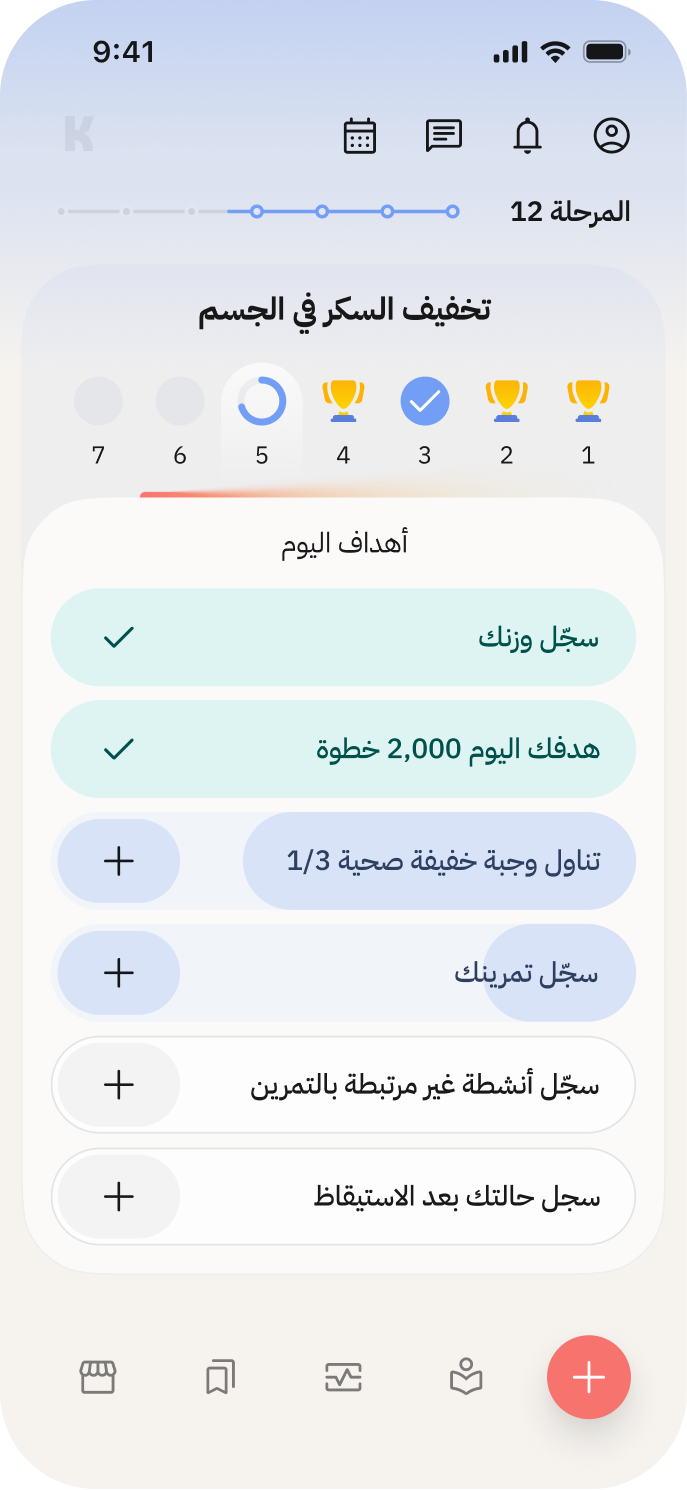Image resolution: width=687 pixels, height=1490 pixels.
Task: Switch to the learning reader tab
Action: tap(466, 1378)
